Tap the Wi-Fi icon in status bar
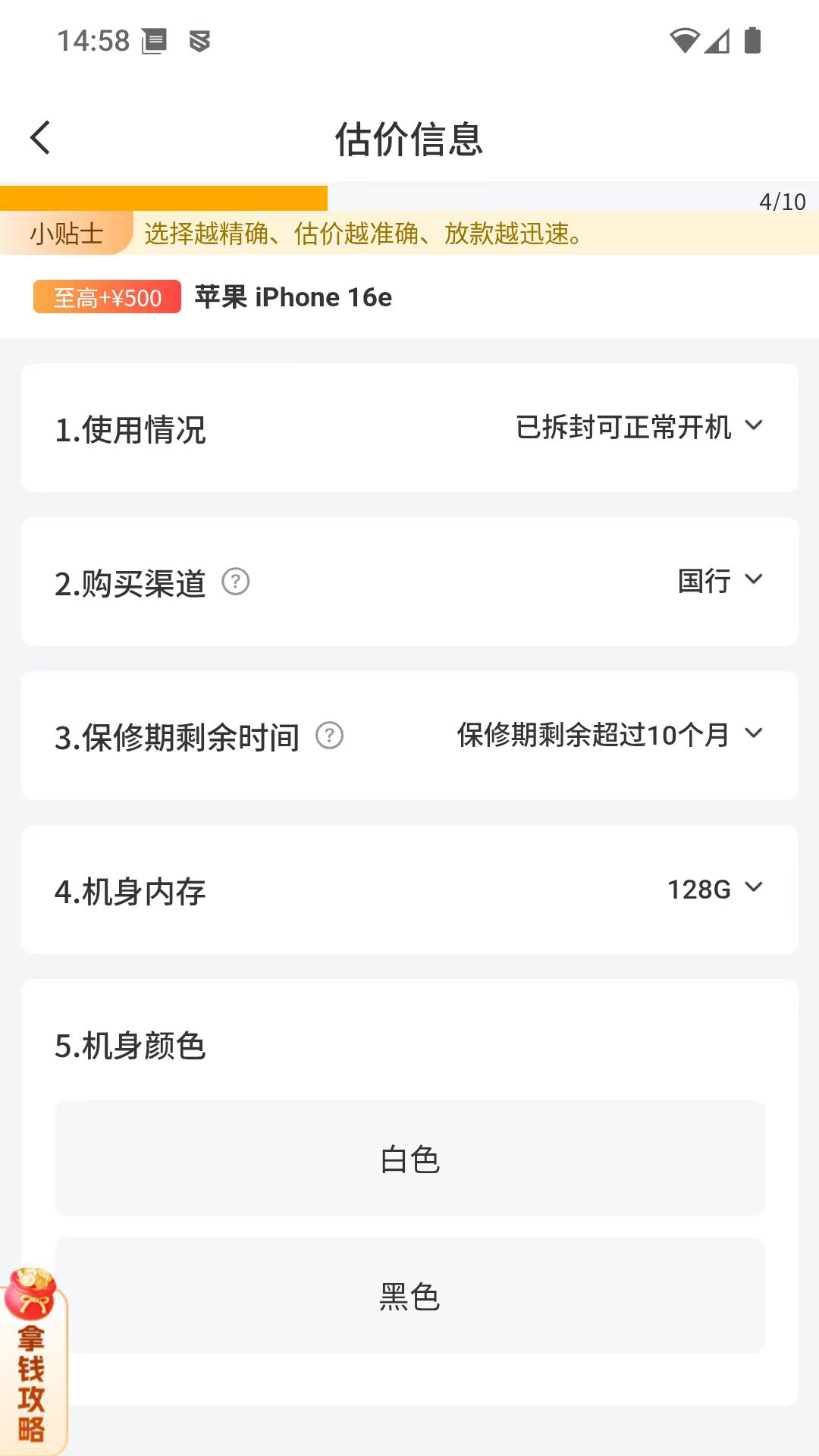This screenshot has width=819, height=1456. pyautogui.click(x=685, y=42)
